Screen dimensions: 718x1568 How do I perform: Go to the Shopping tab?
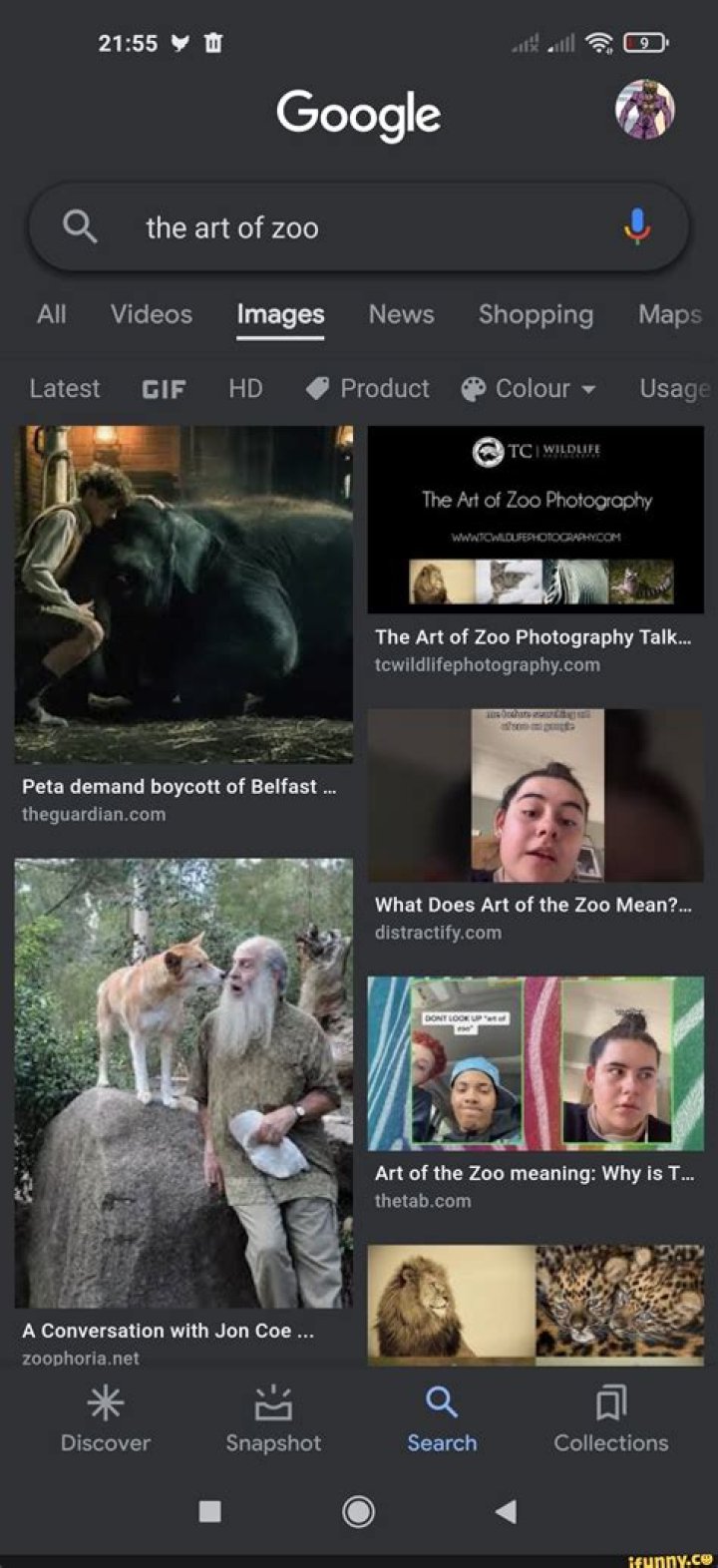[x=536, y=314]
